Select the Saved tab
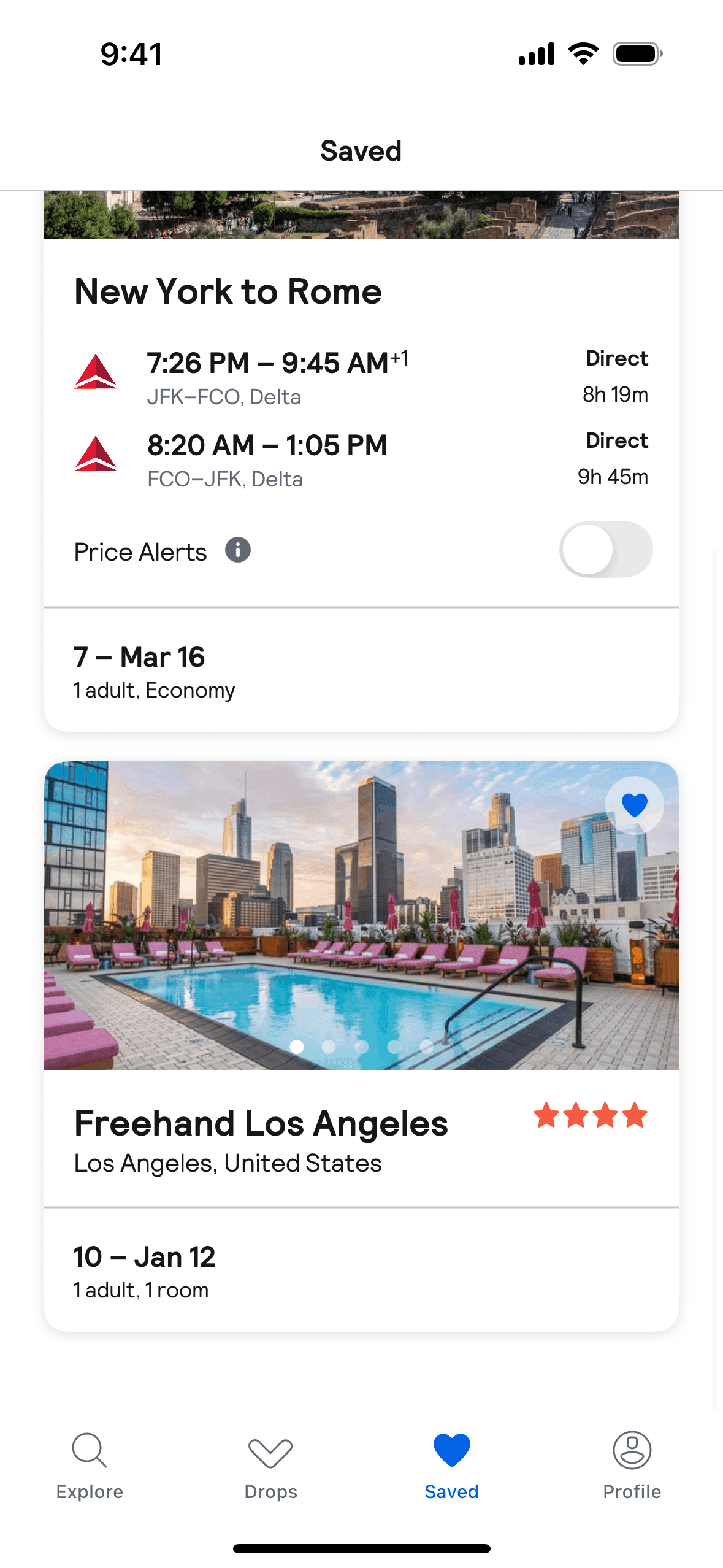The width and height of the screenshot is (723, 1568). click(451, 1465)
